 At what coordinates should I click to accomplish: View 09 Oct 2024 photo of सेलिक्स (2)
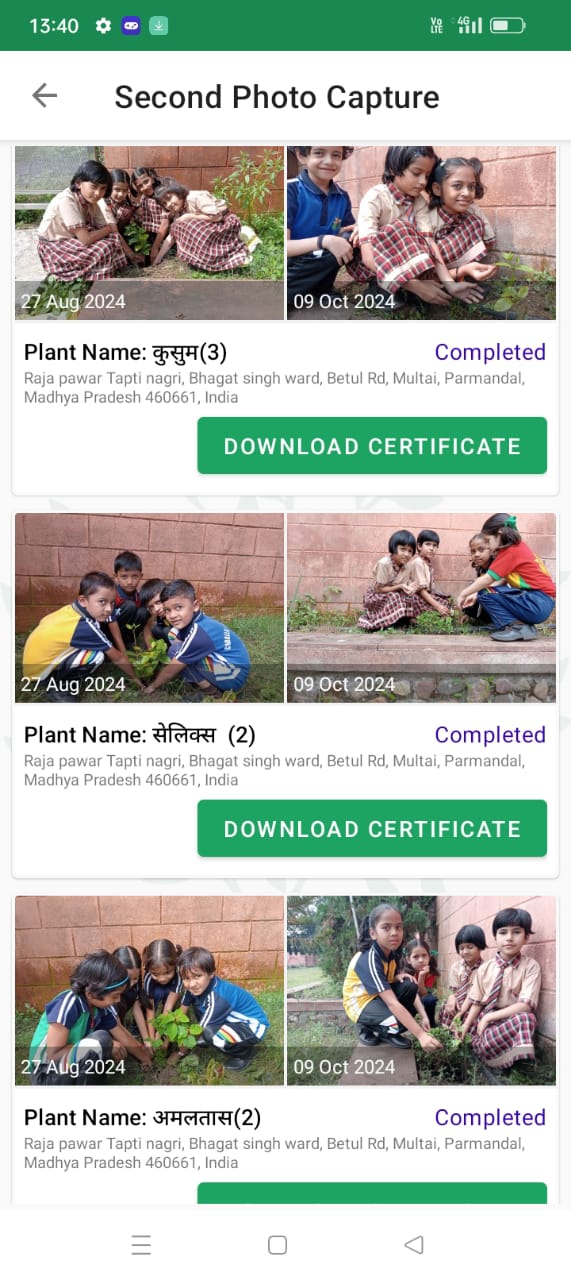[x=421, y=608]
